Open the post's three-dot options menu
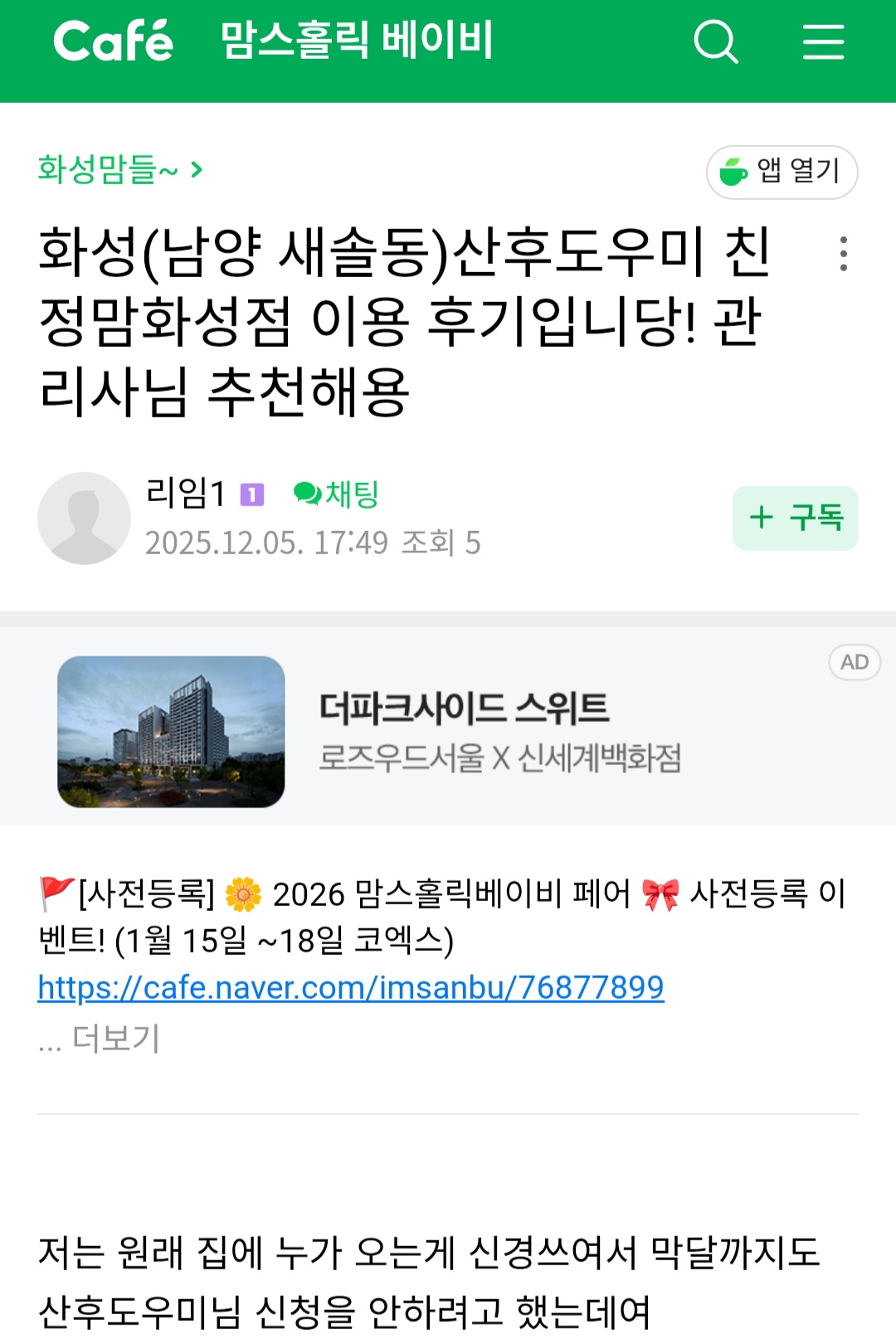The height and width of the screenshot is (1344, 896). (x=843, y=254)
